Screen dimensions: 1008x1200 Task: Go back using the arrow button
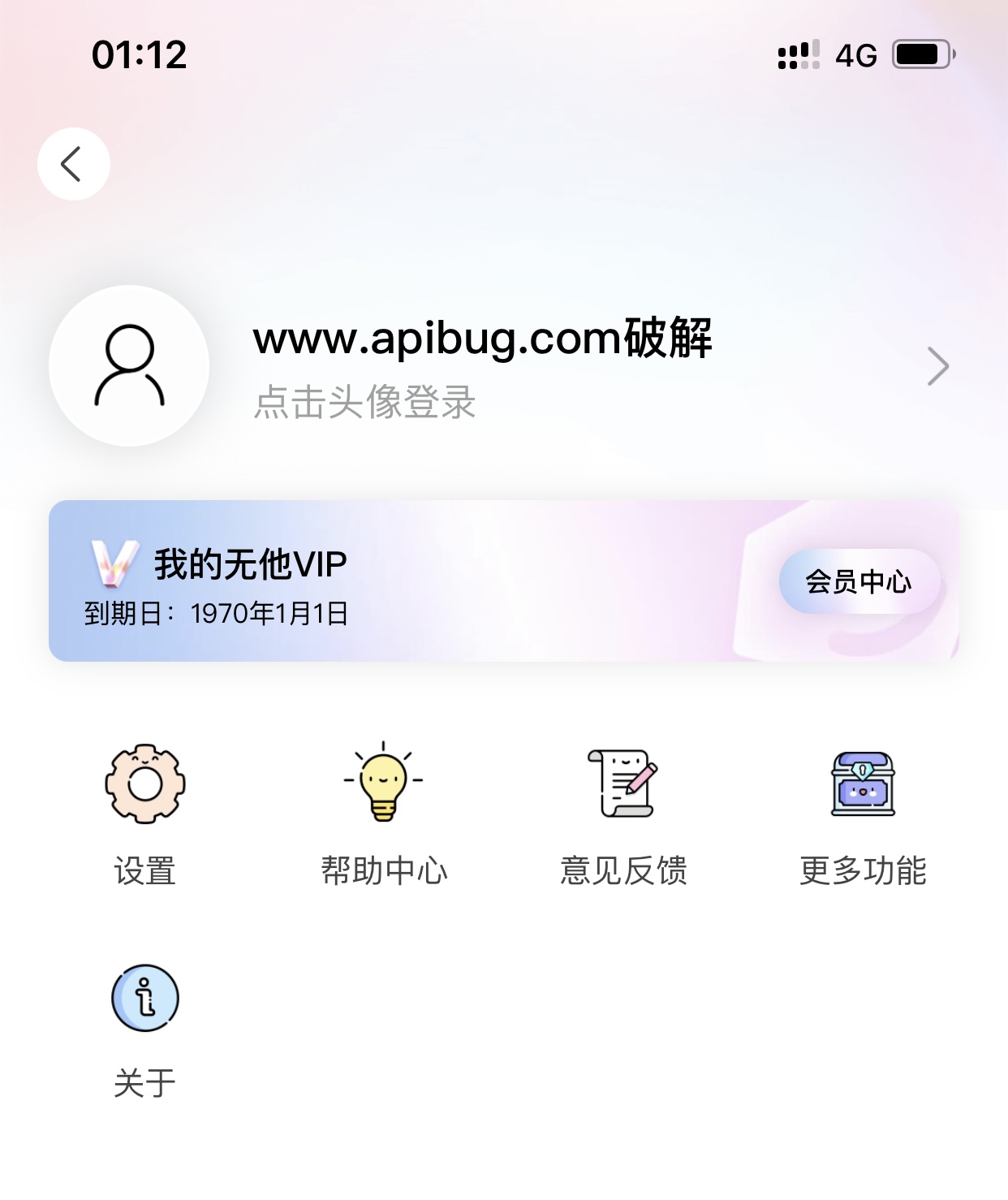click(x=73, y=164)
